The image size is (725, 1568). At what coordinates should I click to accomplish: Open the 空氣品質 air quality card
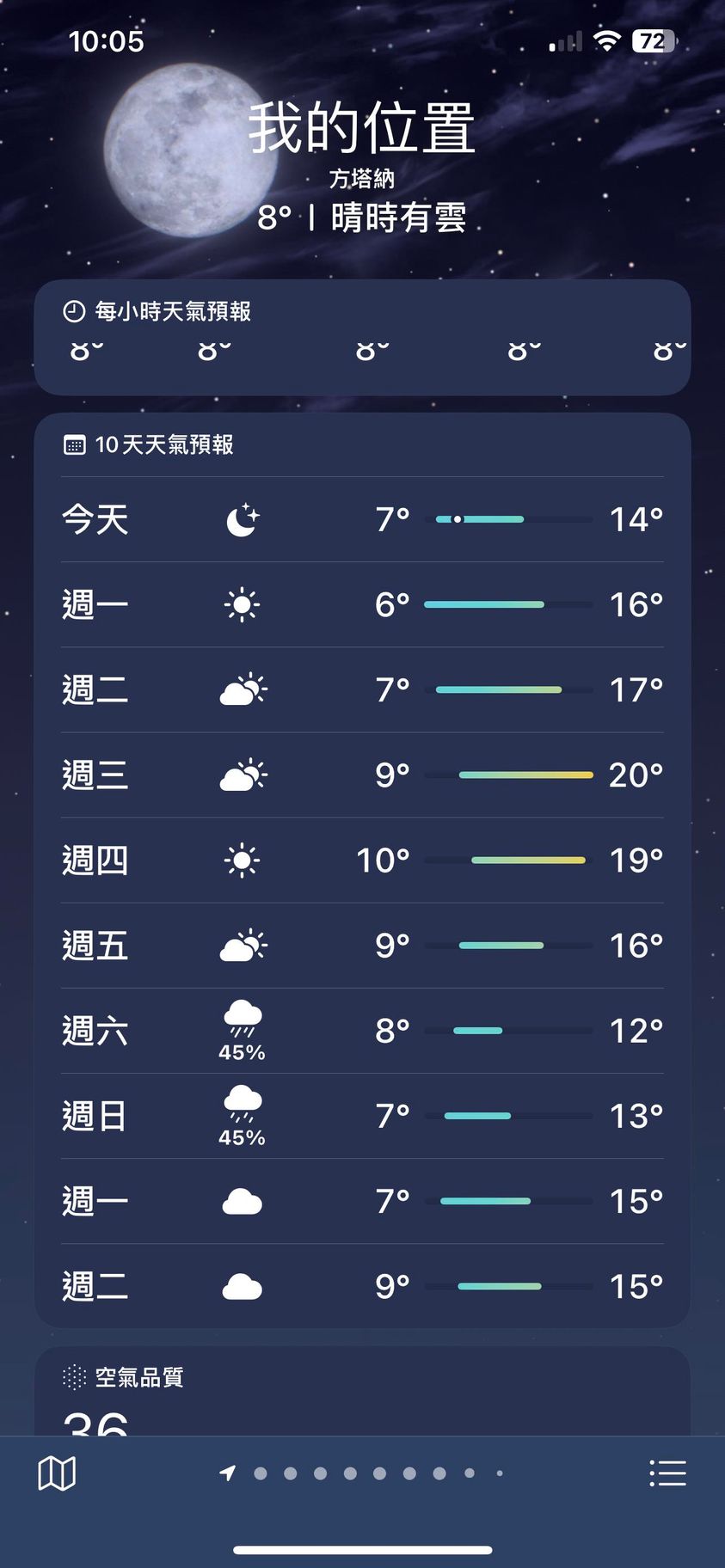(x=362, y=1391)
